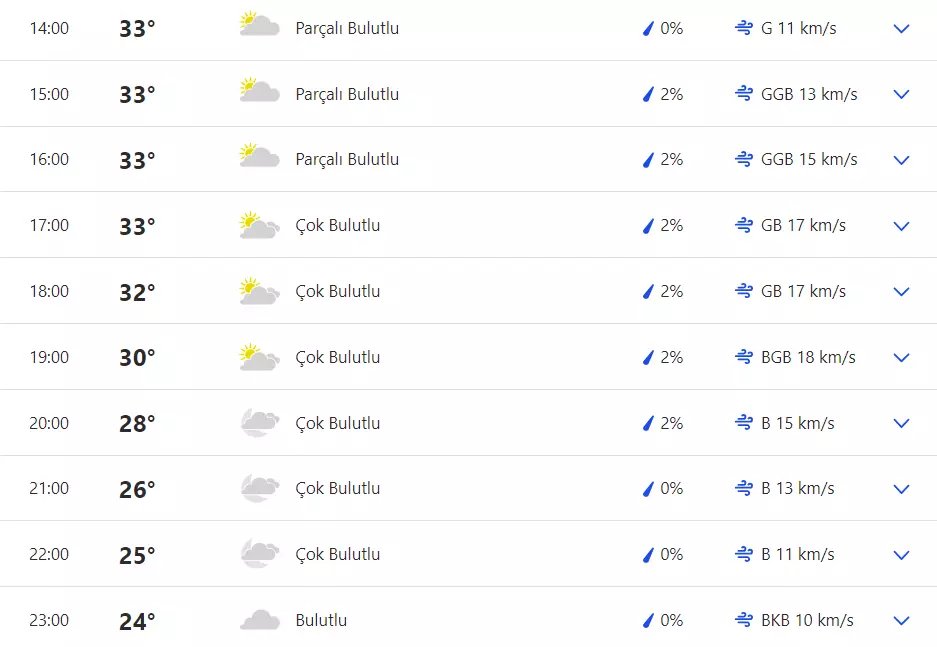
Task: Expand the 14:00 hourly forecast details
Action: pyautogui.click(x=901, y=29)
